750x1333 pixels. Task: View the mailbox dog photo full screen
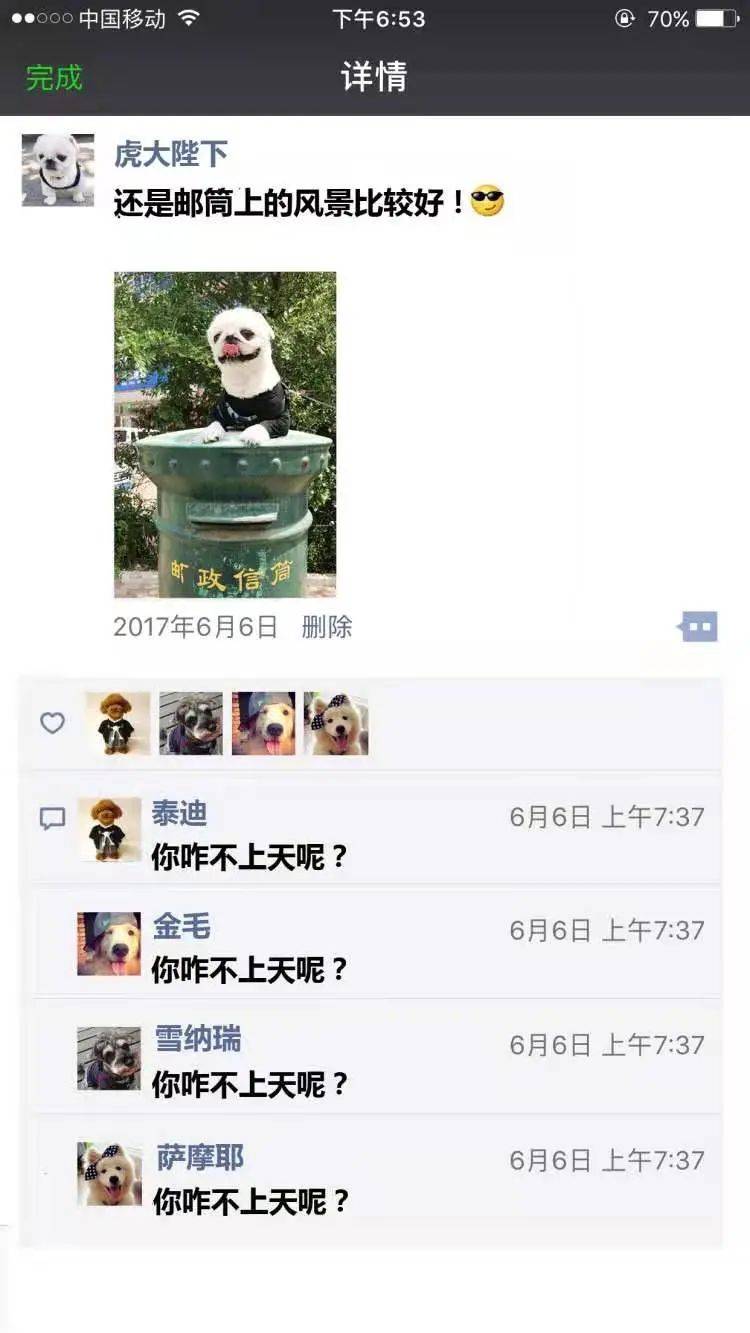pyautogui.click(x=225, y=434)
